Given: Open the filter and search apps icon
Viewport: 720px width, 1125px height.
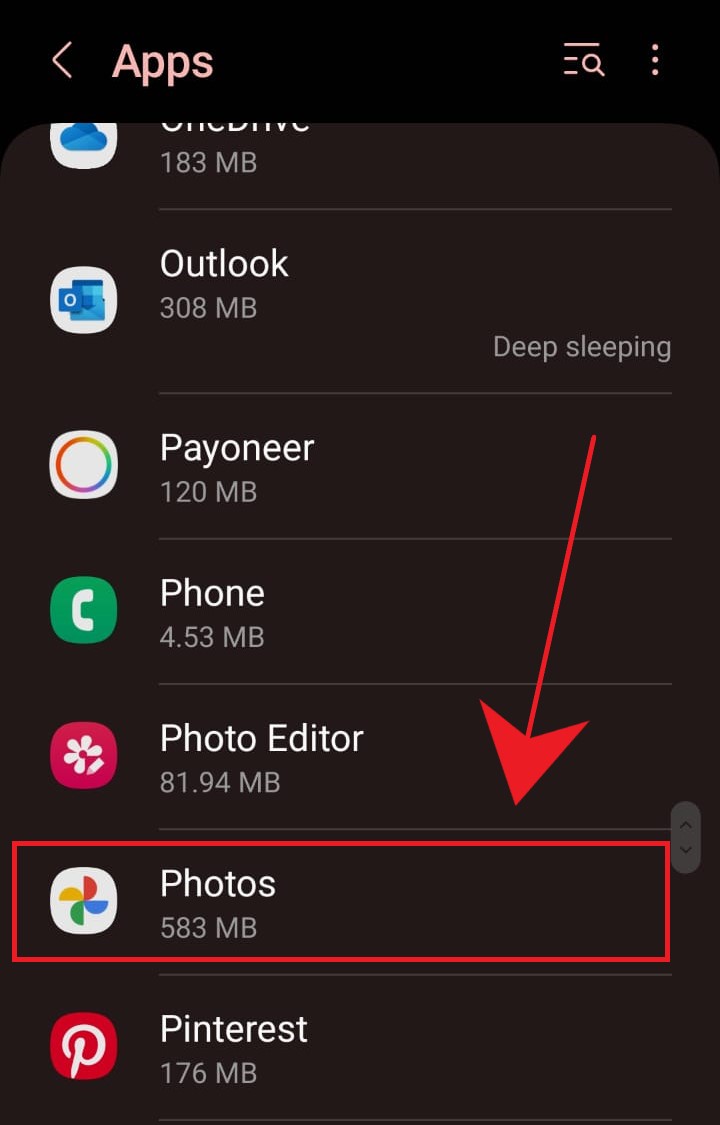Looking at the screenshot, I should [x=583, y=61].
